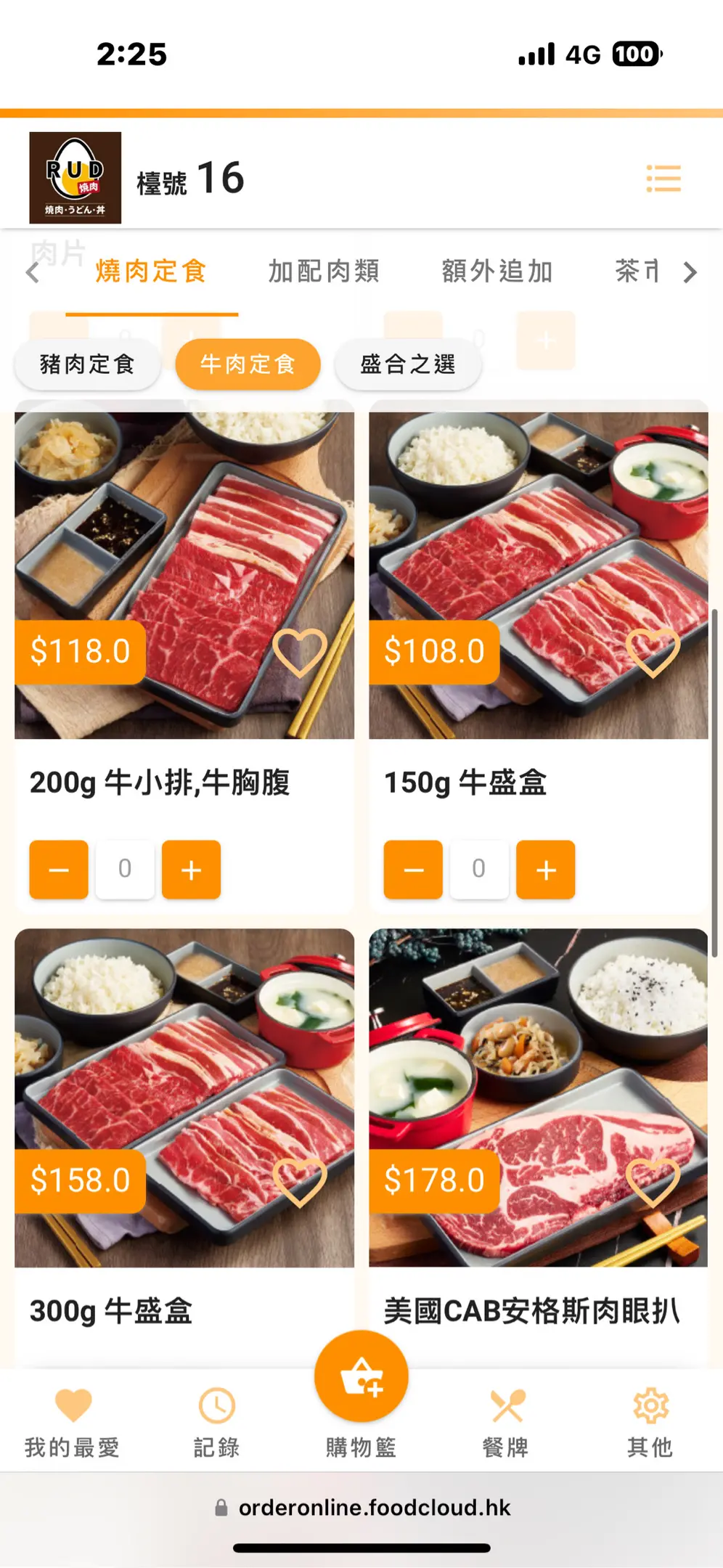
Task: Increase quantity of 200g 牛小排,牛胸腹
Action: (x=191, y=870)
